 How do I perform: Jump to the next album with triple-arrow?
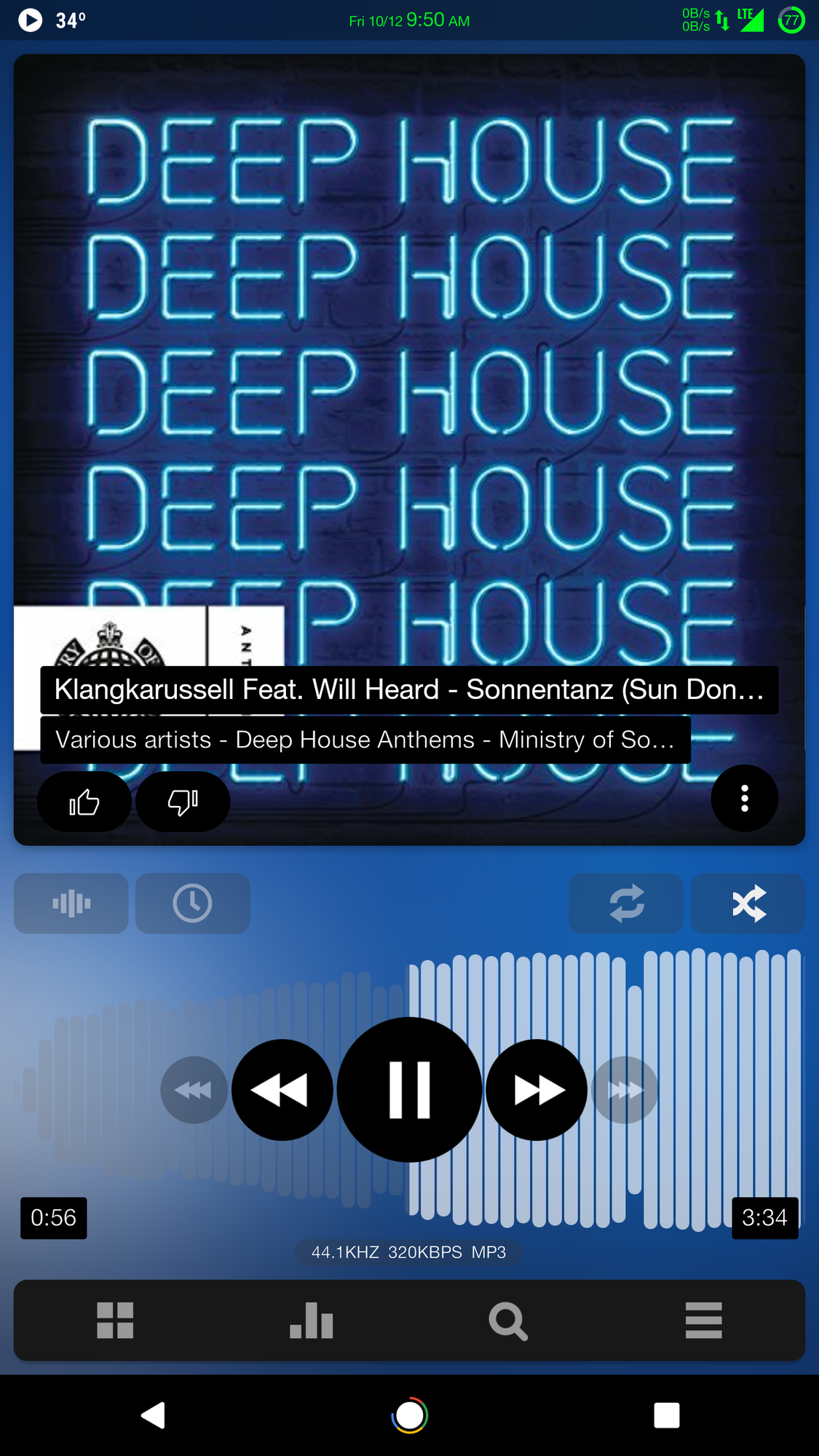[625, 1090]
